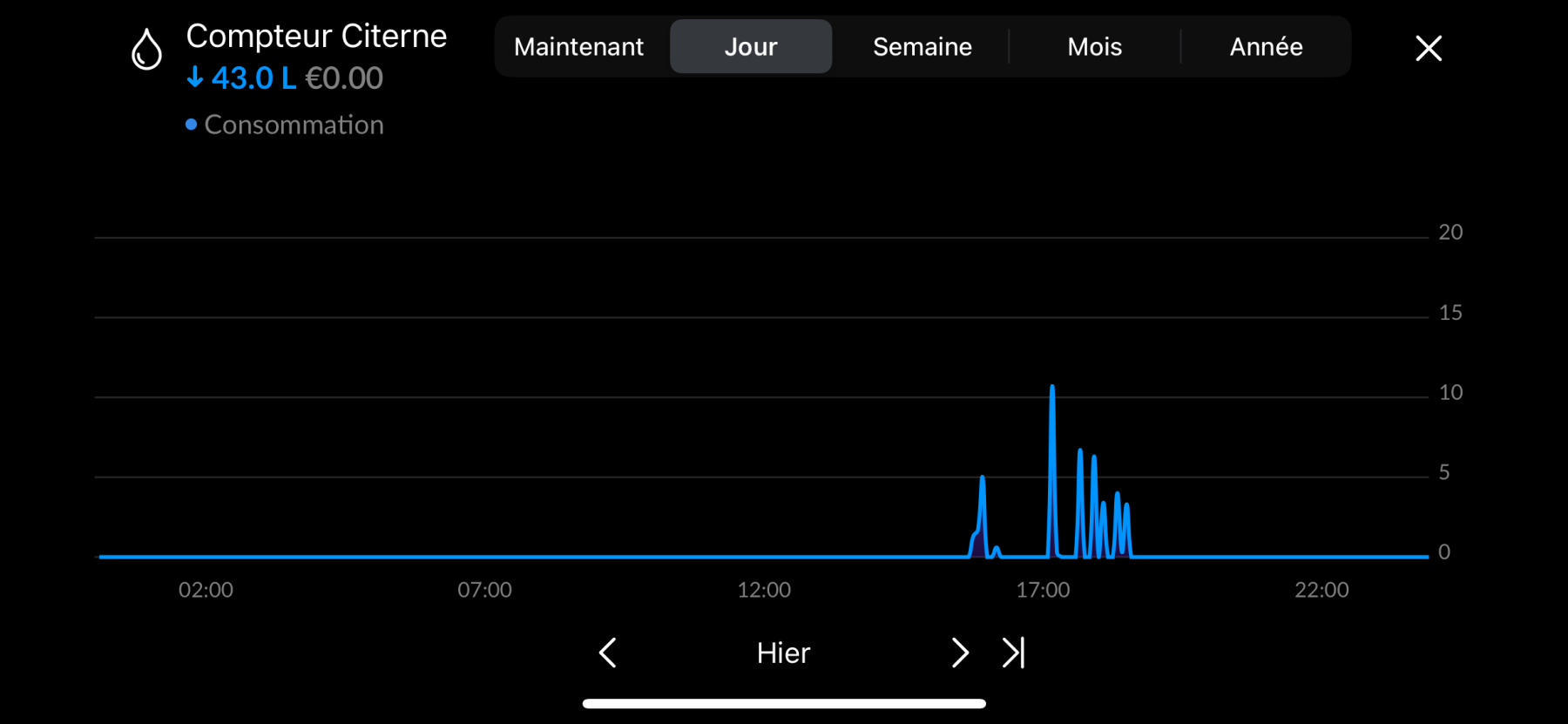Switch to the Semaine view
Viewport: 1568px width, 724px height.
pyautogui.click(x=922, y=47)
